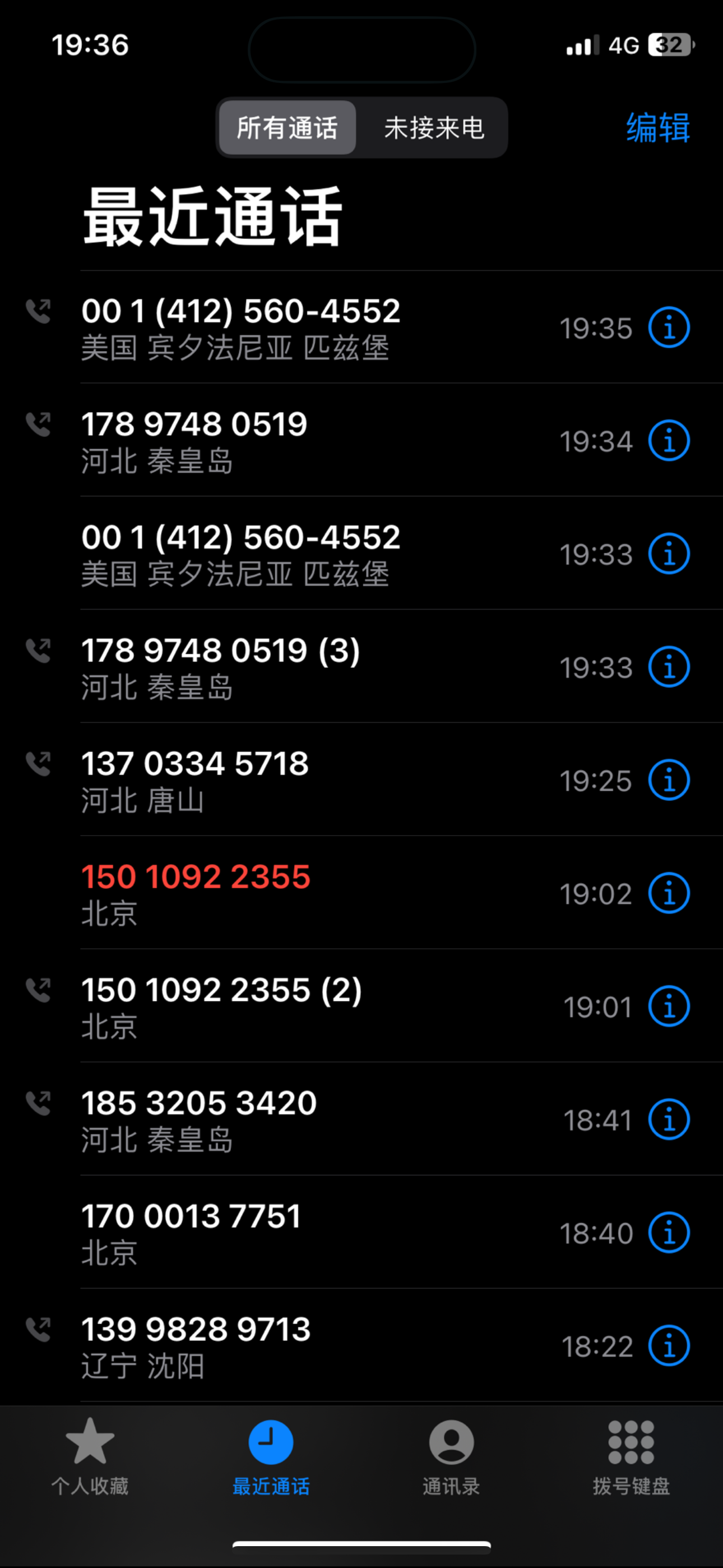The image size is (723, 1568).
Task: View info for the 19:25 call
Action: tap(668, 780)
